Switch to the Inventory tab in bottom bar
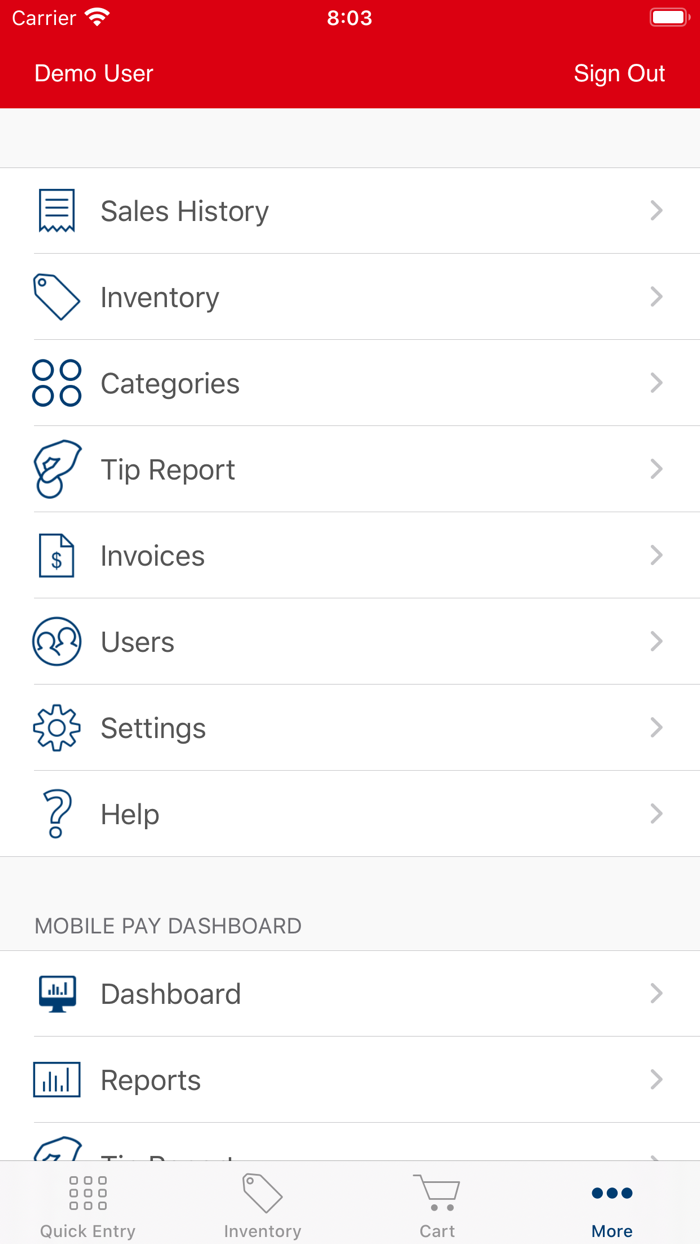 pyautogui.click(x=262, y=1205)
